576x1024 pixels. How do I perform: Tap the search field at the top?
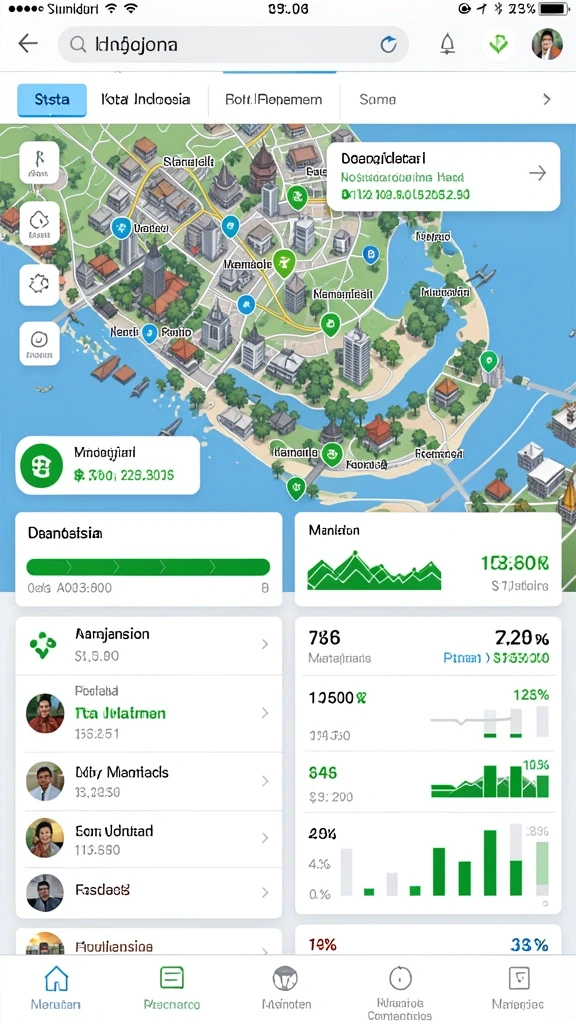coord(233,44)
